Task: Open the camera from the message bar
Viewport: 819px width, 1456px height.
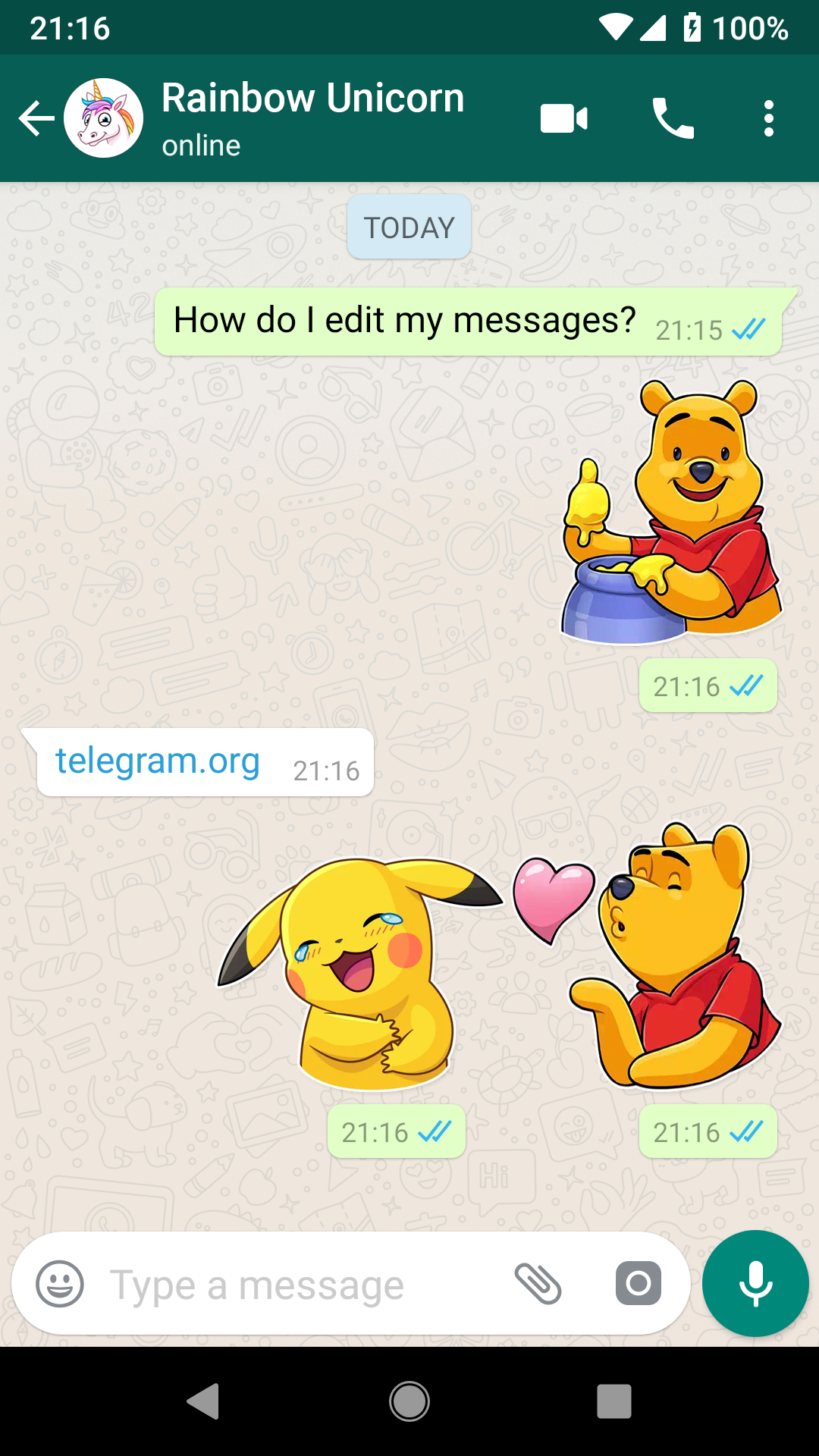Action: (638, 1284)
